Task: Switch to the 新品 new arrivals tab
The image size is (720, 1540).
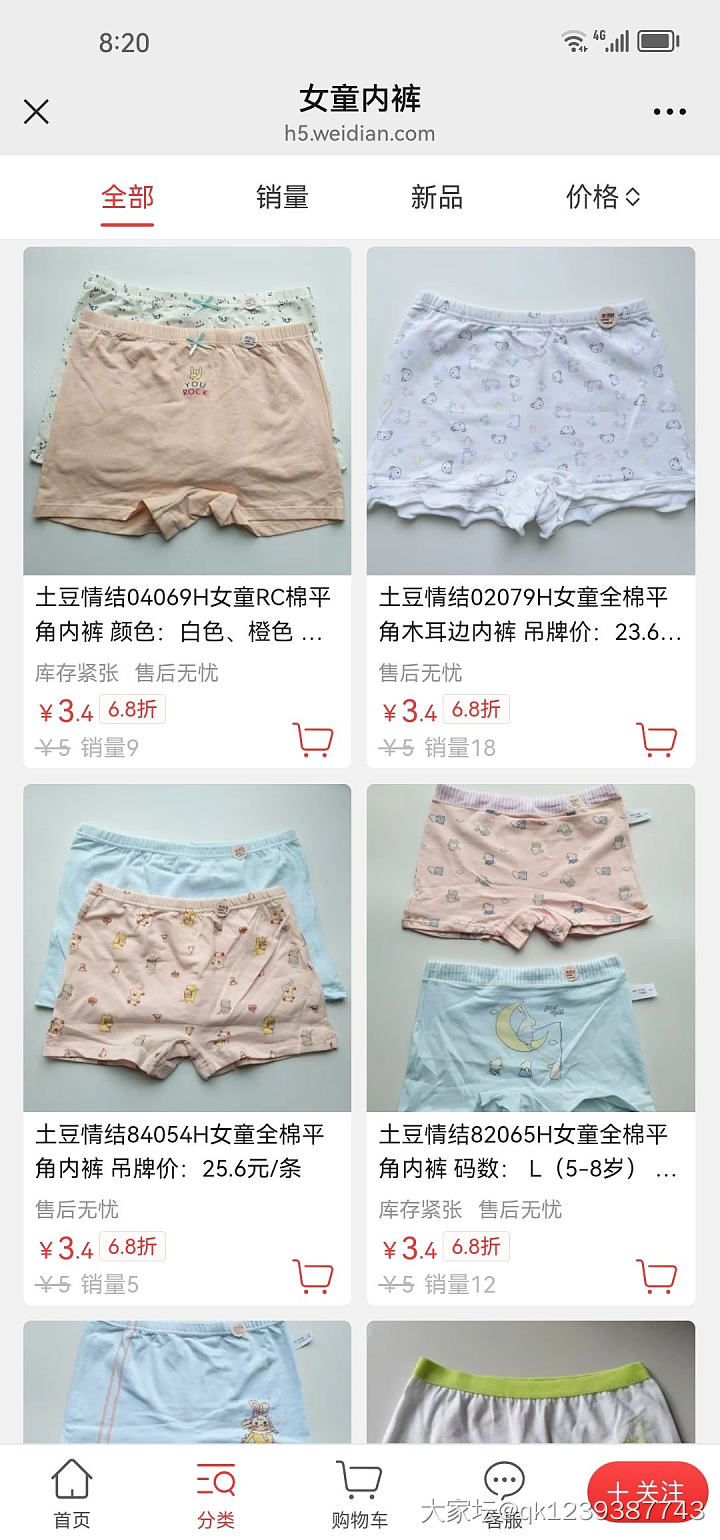Action: pyautogui.click(x=434, y=197)
